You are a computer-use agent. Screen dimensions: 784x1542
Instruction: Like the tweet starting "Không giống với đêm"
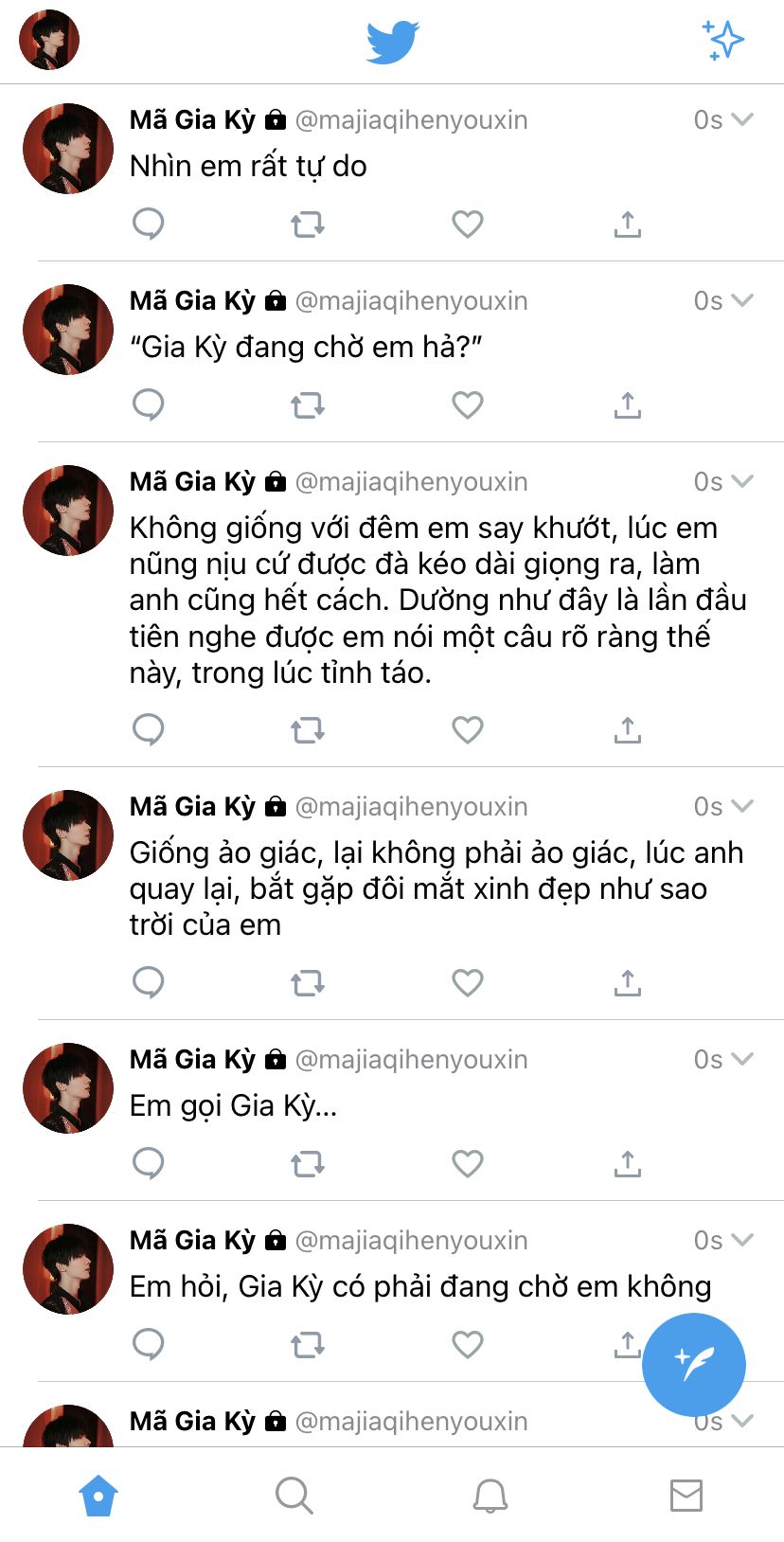pyautogui.click(x=467, y=730)
